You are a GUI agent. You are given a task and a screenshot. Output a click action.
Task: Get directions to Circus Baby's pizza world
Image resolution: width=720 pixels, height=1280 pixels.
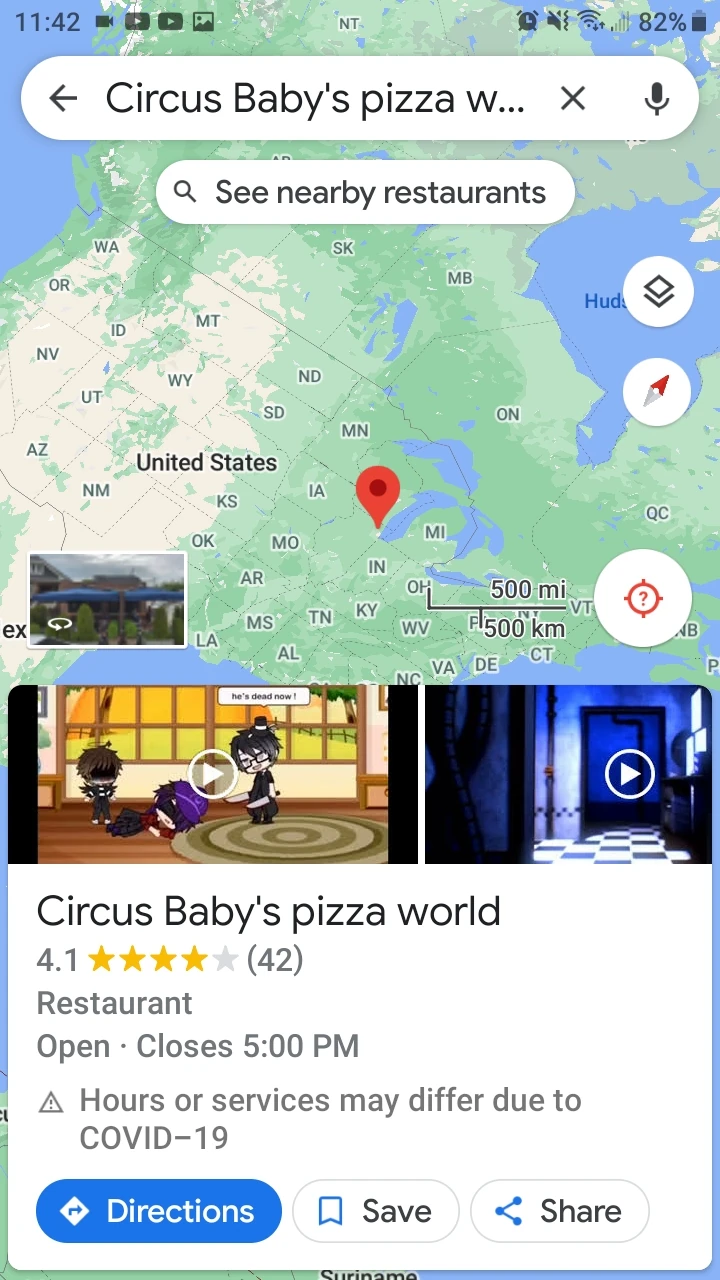pyautogui.click(x=159, y=1211)
